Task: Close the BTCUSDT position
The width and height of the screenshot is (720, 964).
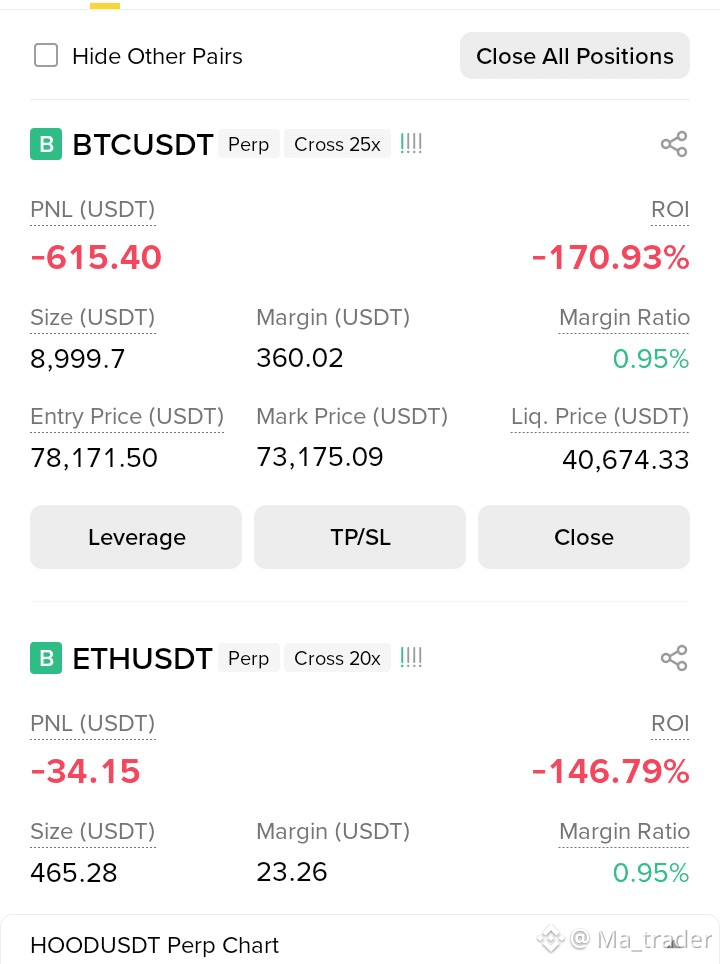Action: 584,537
